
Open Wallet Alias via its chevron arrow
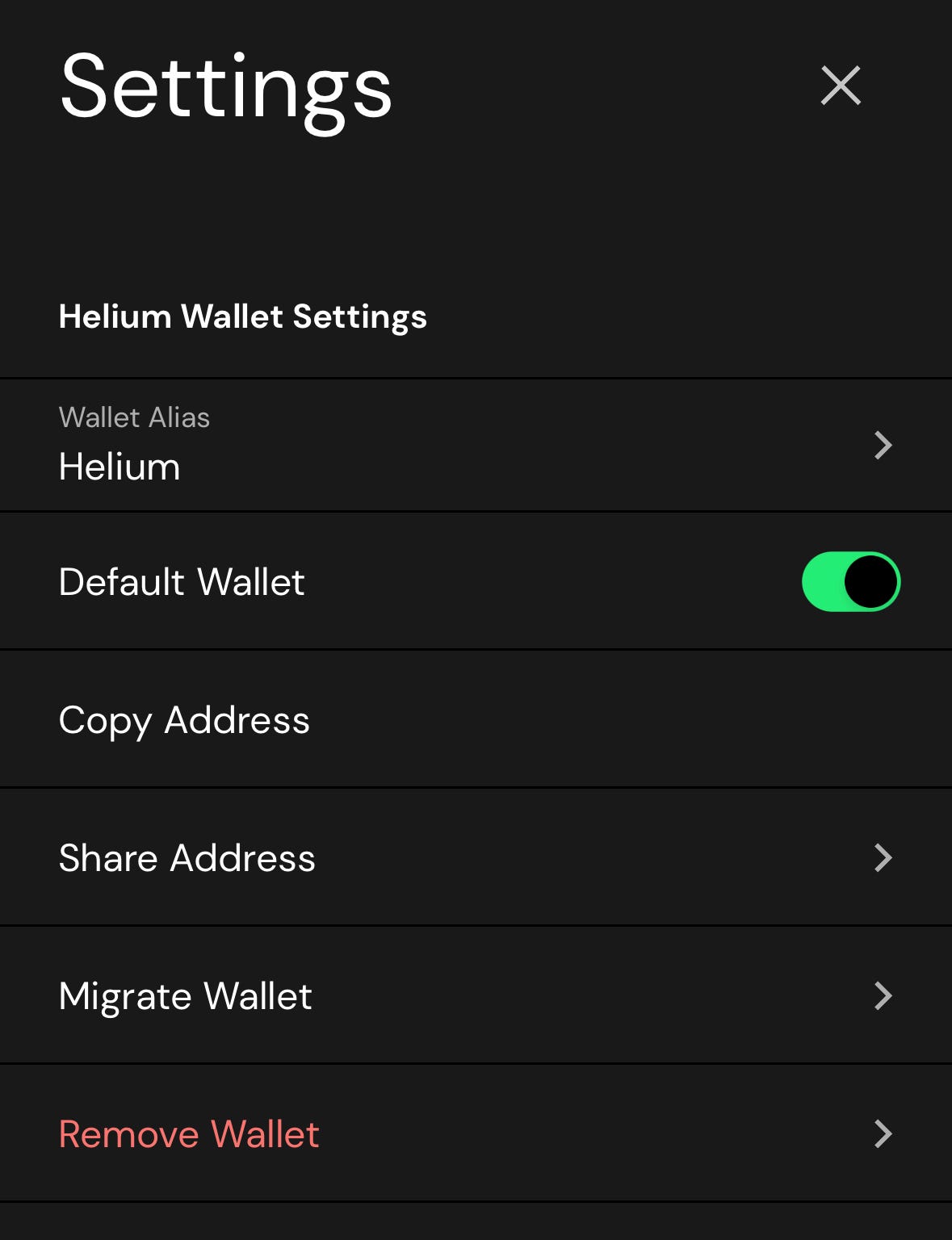point(883,445)
